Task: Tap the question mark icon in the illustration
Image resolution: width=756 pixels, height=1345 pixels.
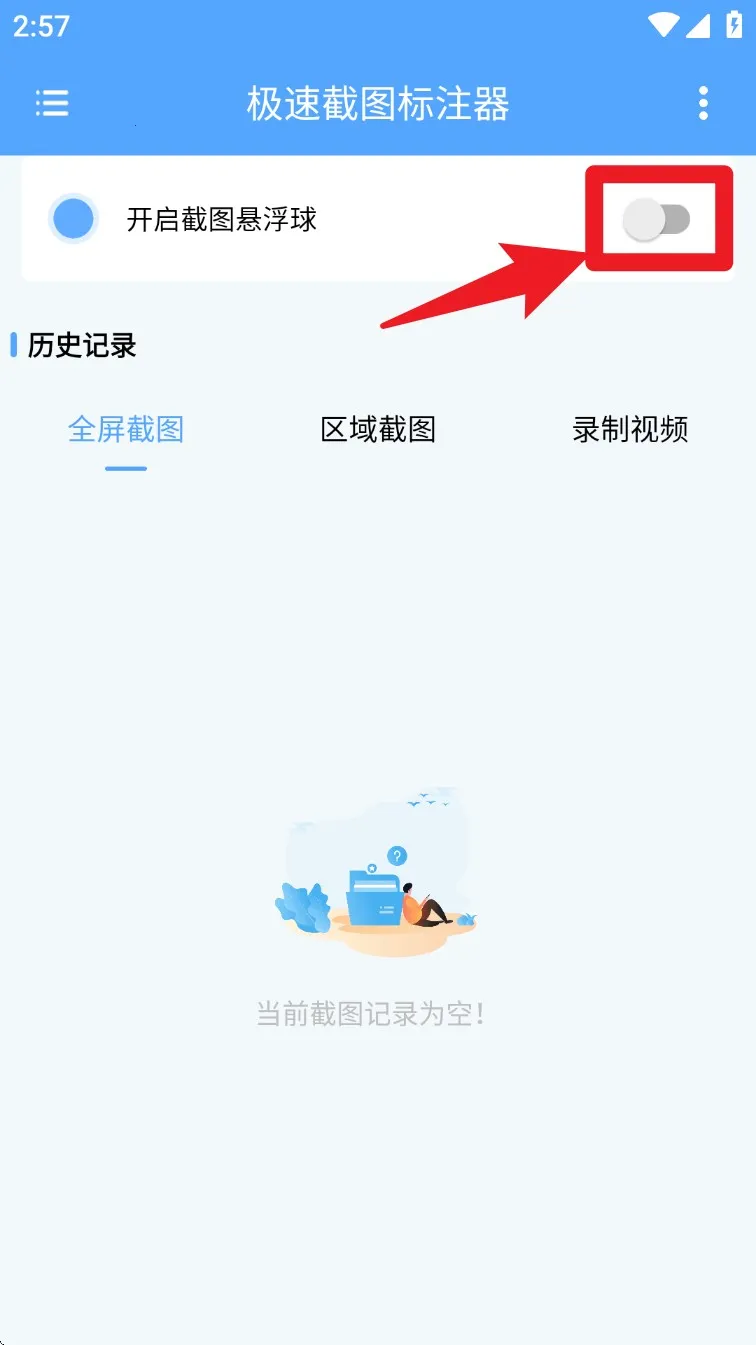Action: pos(394,855)
